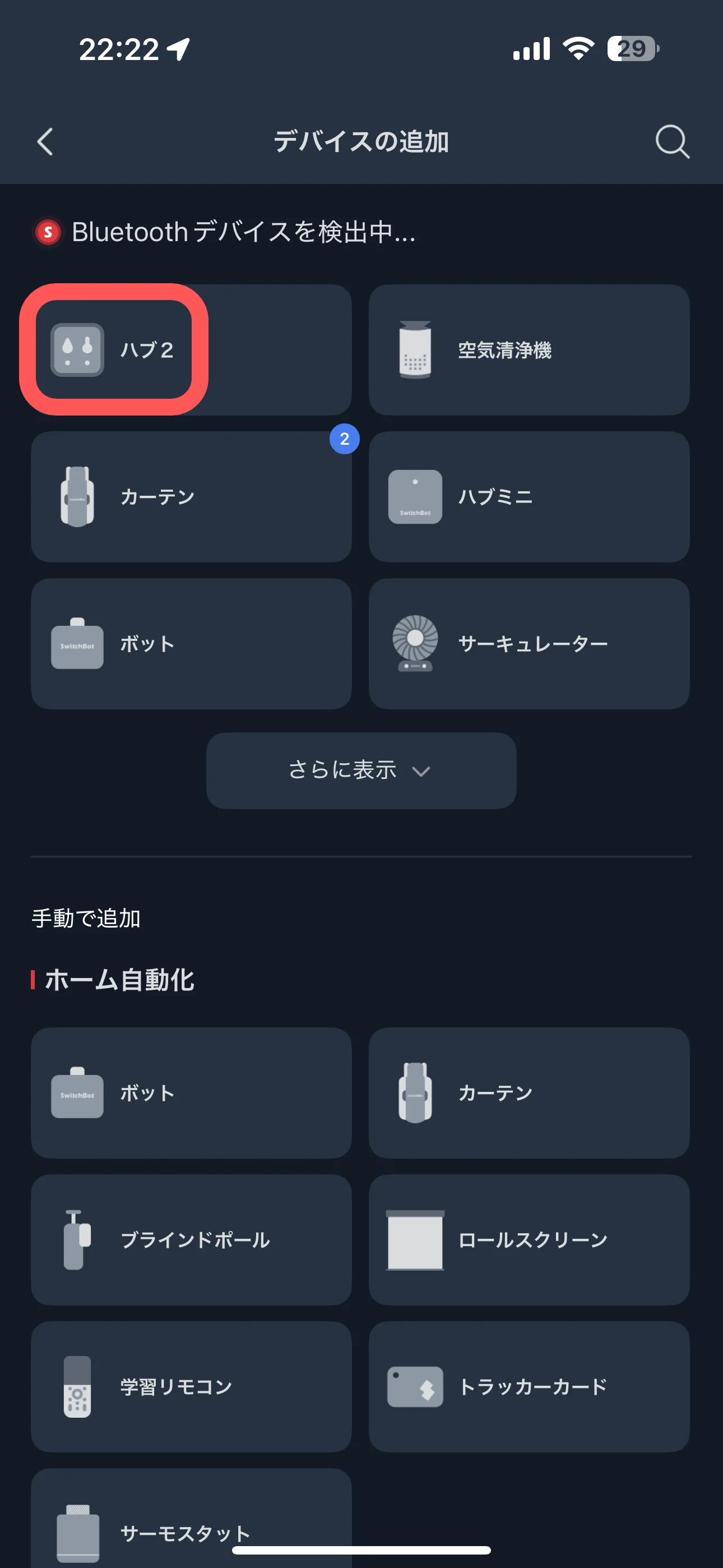Choose the 学習リモコン card
723x1568 pixels.
click(x=191, y=1386)
